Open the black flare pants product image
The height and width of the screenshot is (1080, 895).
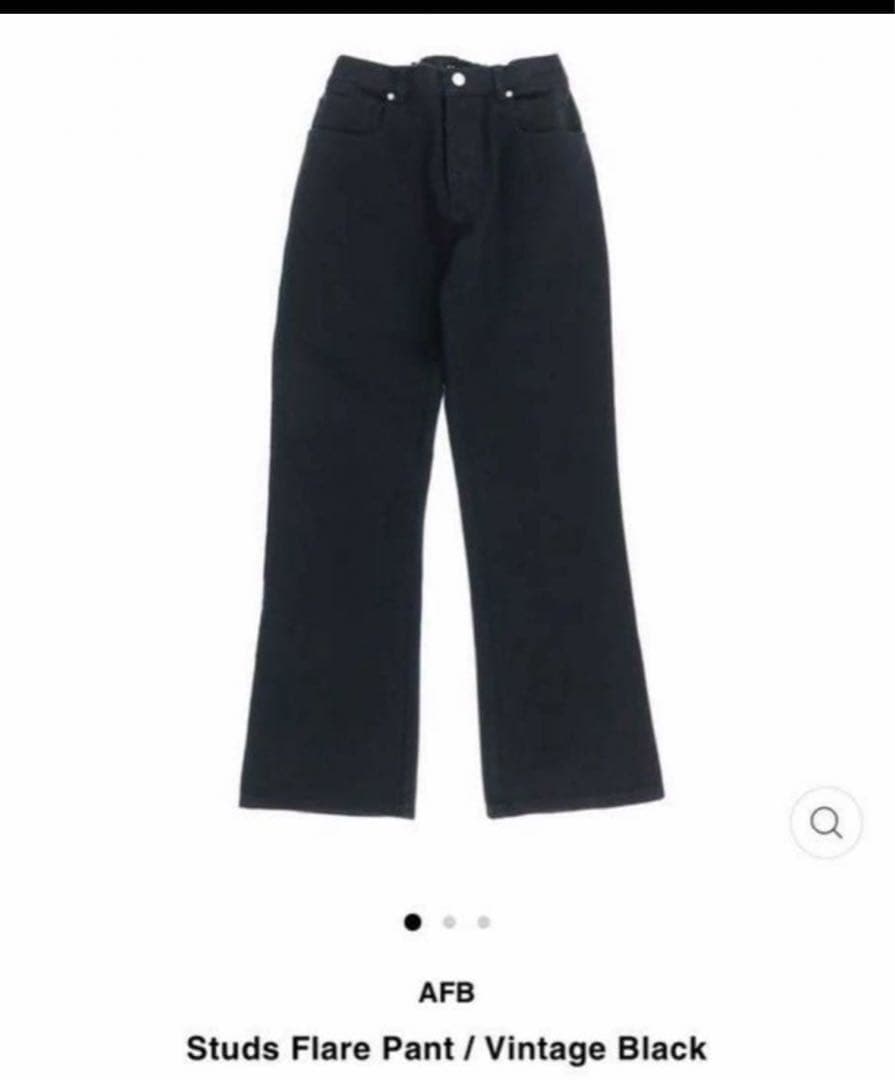[x=450, y=430]
